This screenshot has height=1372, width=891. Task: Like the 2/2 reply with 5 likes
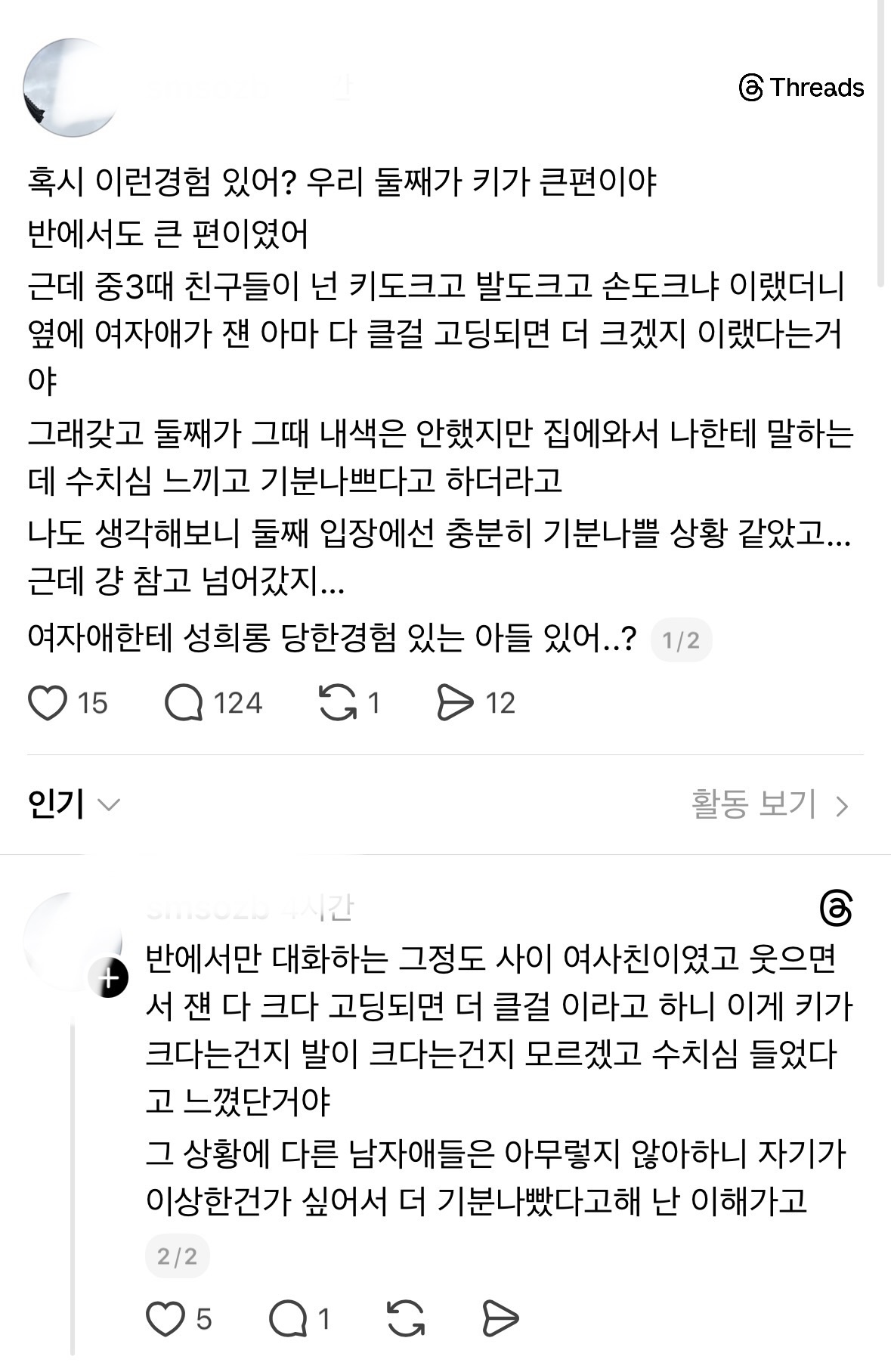(165, 1319)
